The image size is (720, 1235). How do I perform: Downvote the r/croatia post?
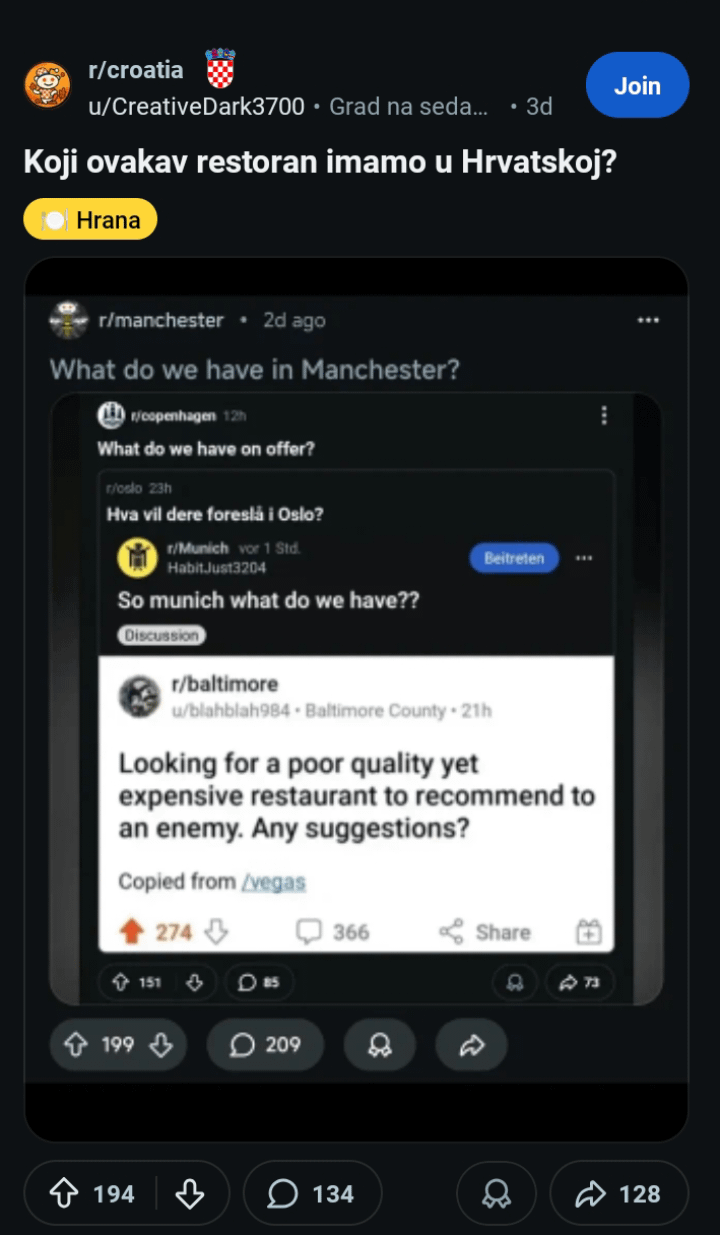(x=190, y=1194)
